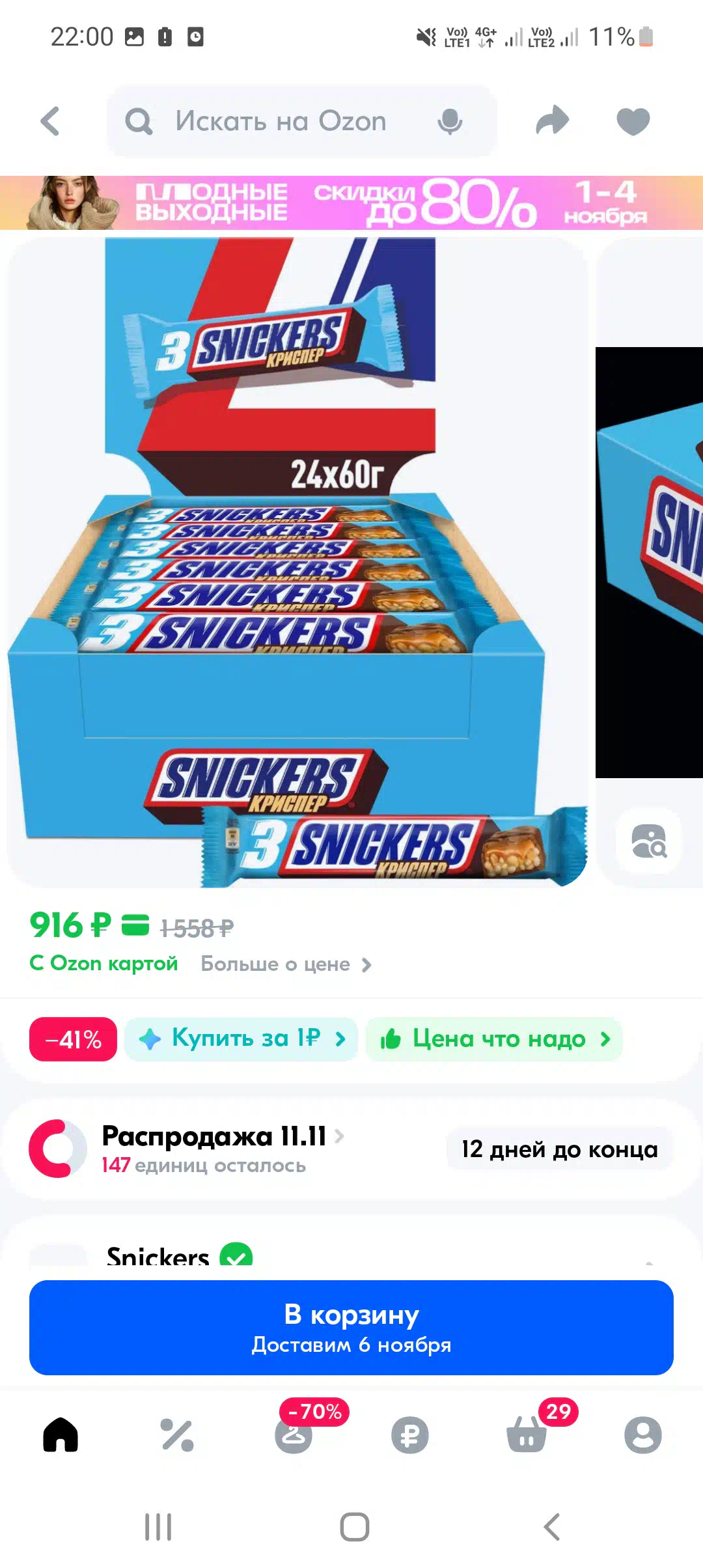Image resolution: width=703 pixels, height=1568 pixels.
Task: Open the cart tab with 29 items
Action: (527, 1435)
